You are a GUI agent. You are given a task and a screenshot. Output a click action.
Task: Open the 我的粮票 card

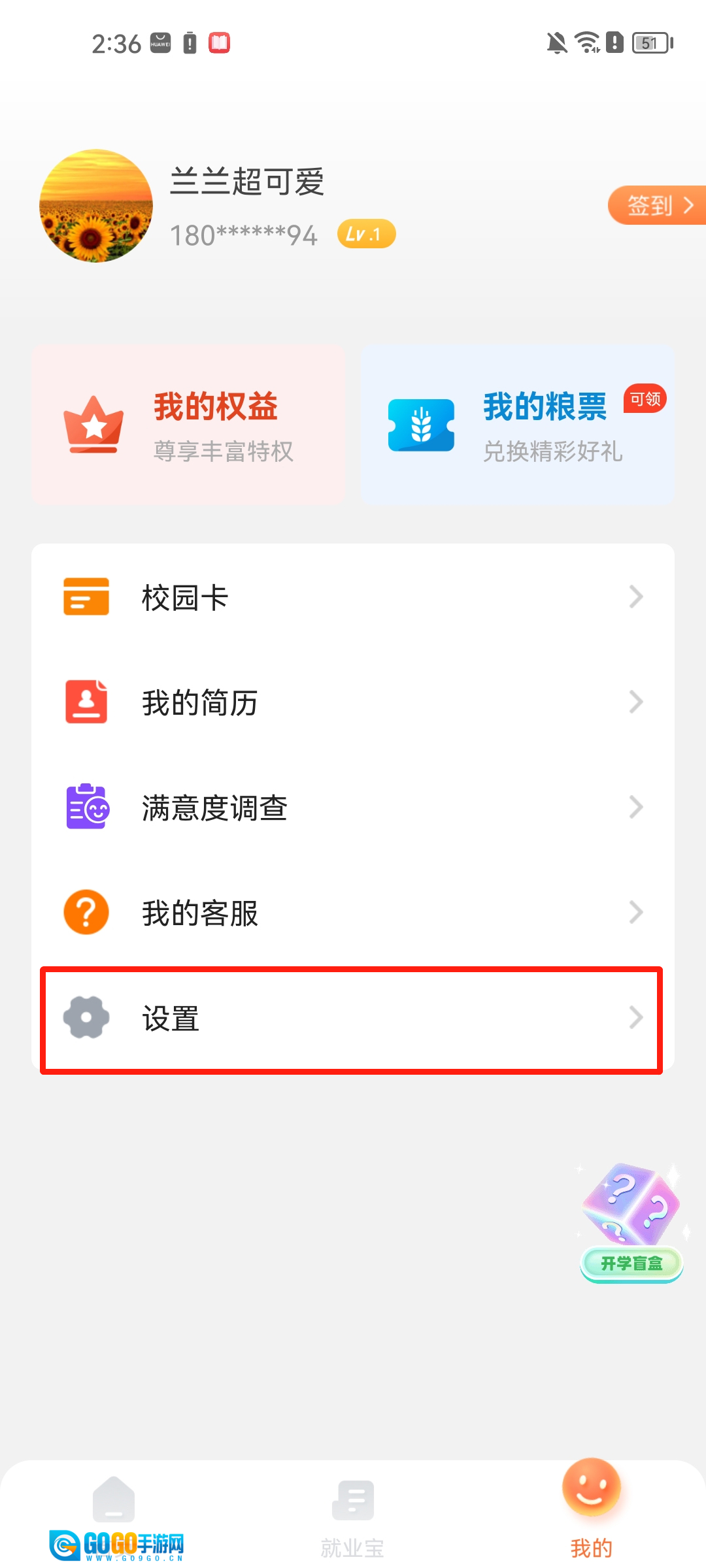(516, 425)
